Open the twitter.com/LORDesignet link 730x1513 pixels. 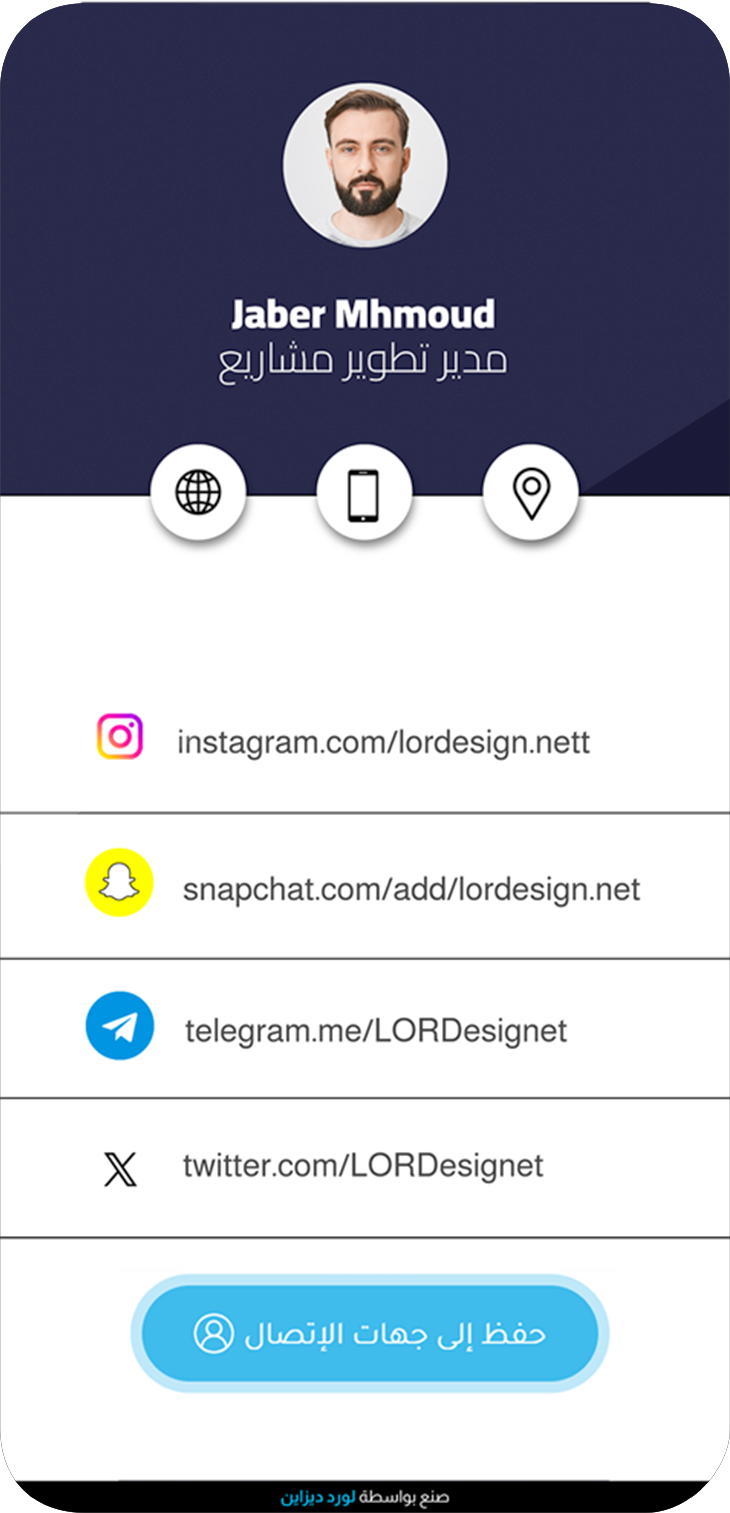coord(363,1166)
